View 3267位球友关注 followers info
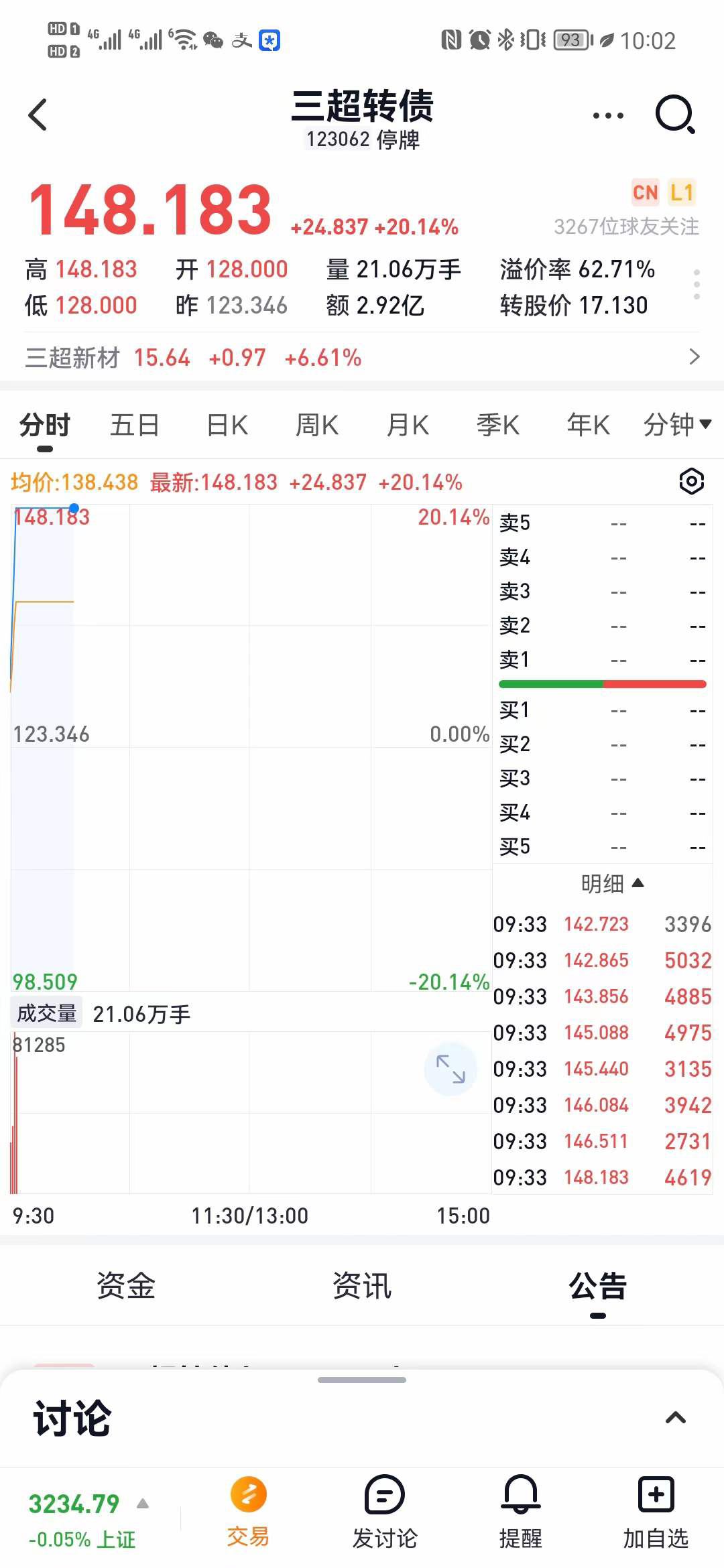The width and height of the screenshot is (724, 1568). point(625,227)
